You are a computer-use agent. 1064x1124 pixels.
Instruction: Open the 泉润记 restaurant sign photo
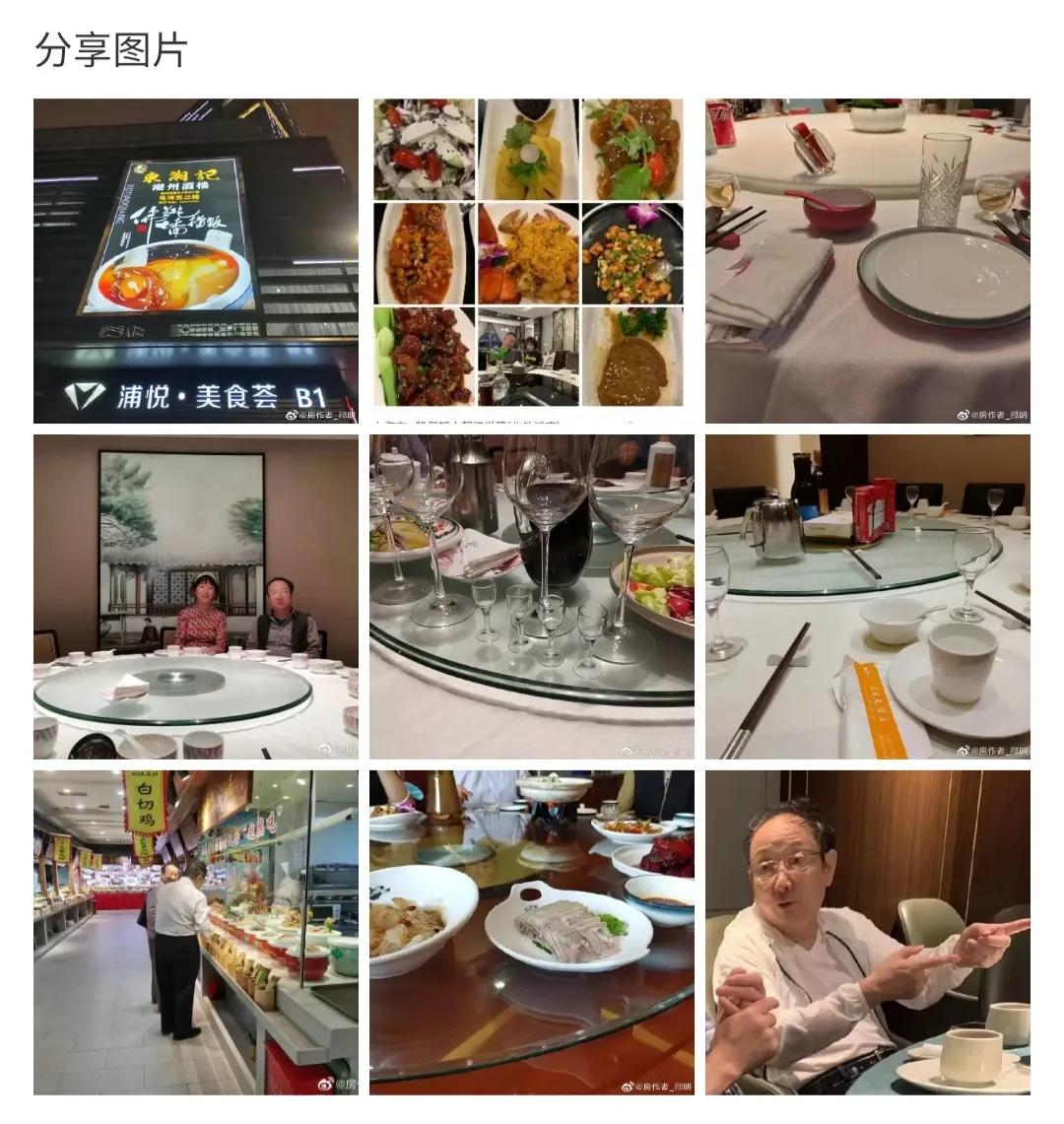195,261
